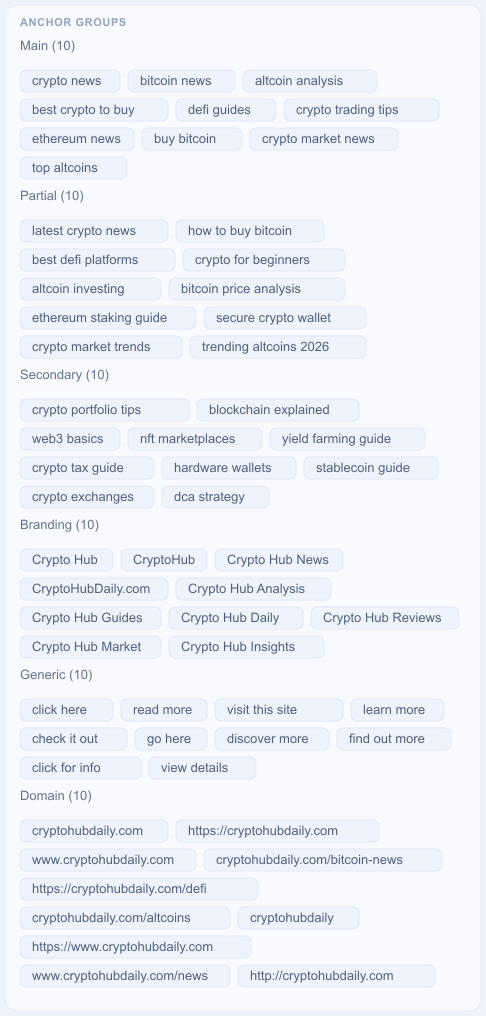Tap the 'find out more' chip
This screenshot has width=486, height=1016.
click(x=394, y=739)
